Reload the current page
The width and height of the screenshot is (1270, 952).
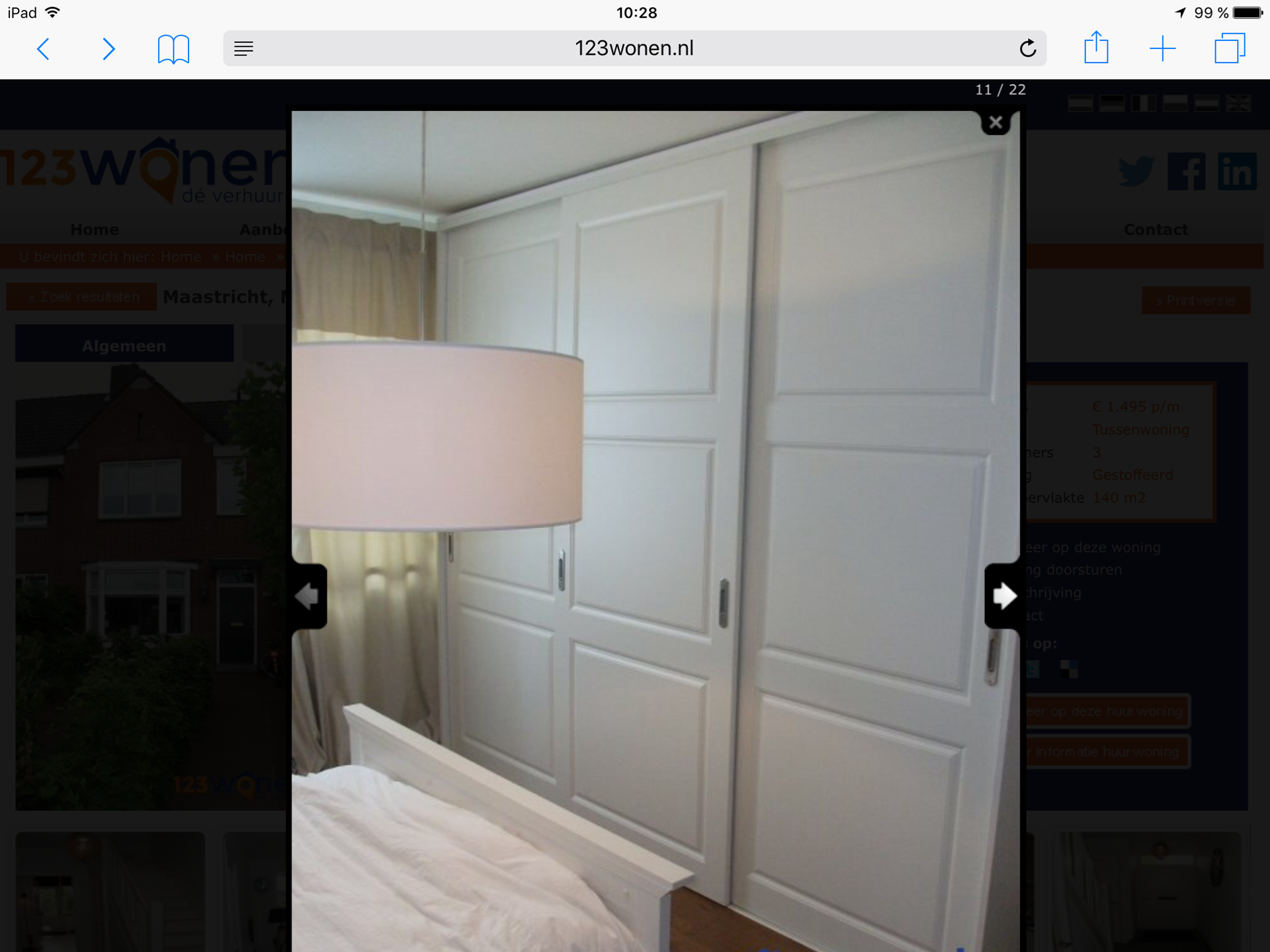pyautogui.click(x=1027, y=48)
